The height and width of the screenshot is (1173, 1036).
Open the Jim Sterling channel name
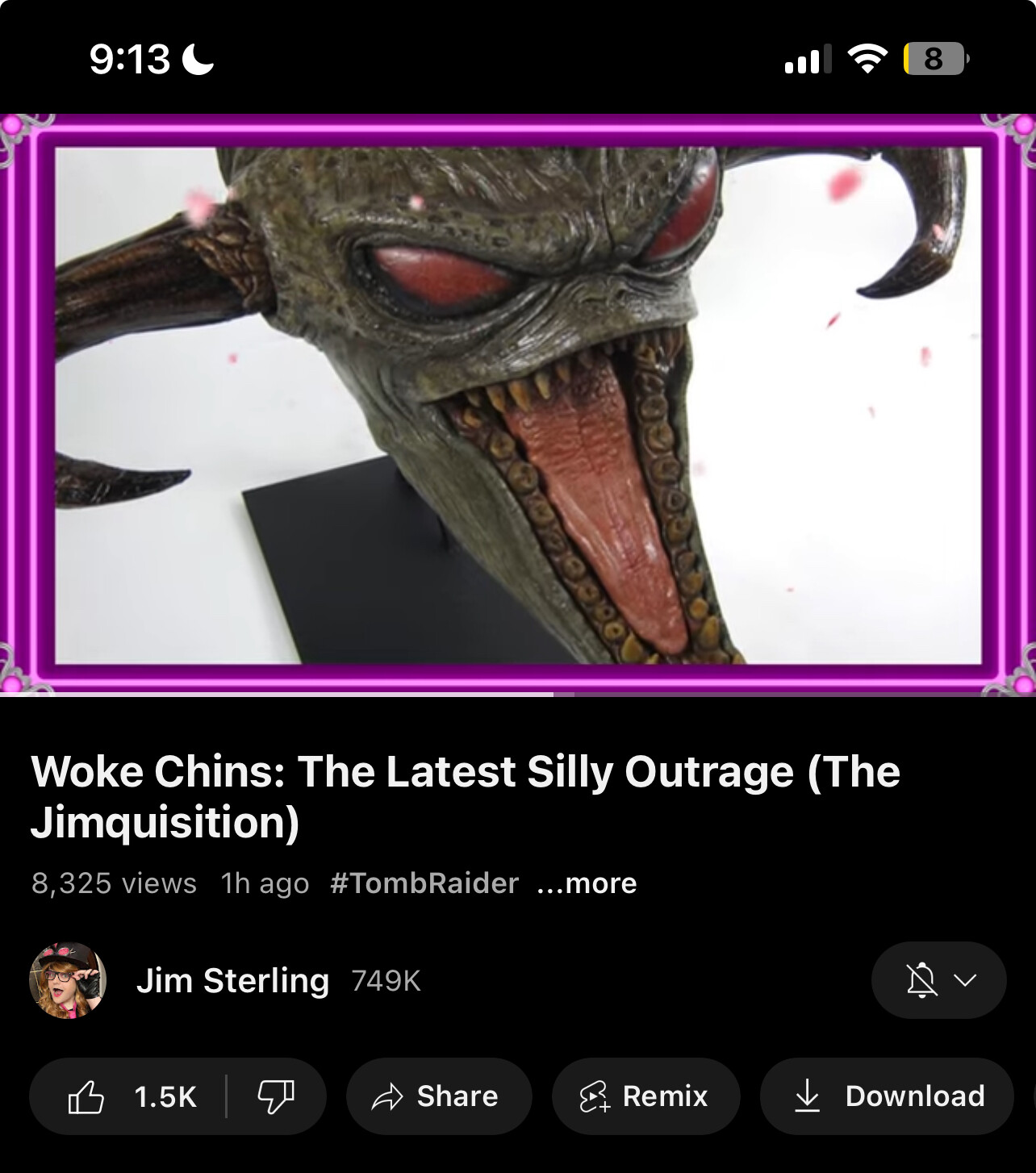[x=232, y=981]
